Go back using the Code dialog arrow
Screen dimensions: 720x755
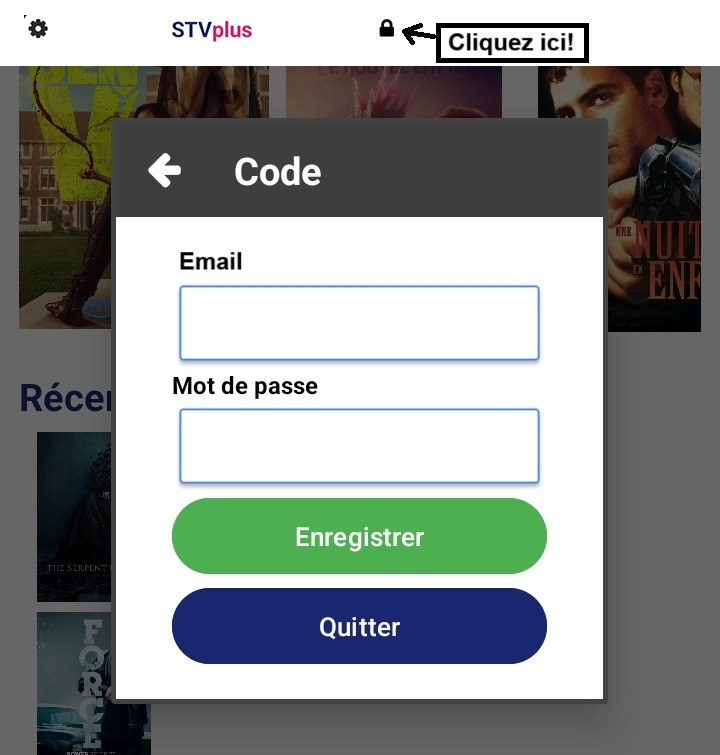[x=165, y=171]
